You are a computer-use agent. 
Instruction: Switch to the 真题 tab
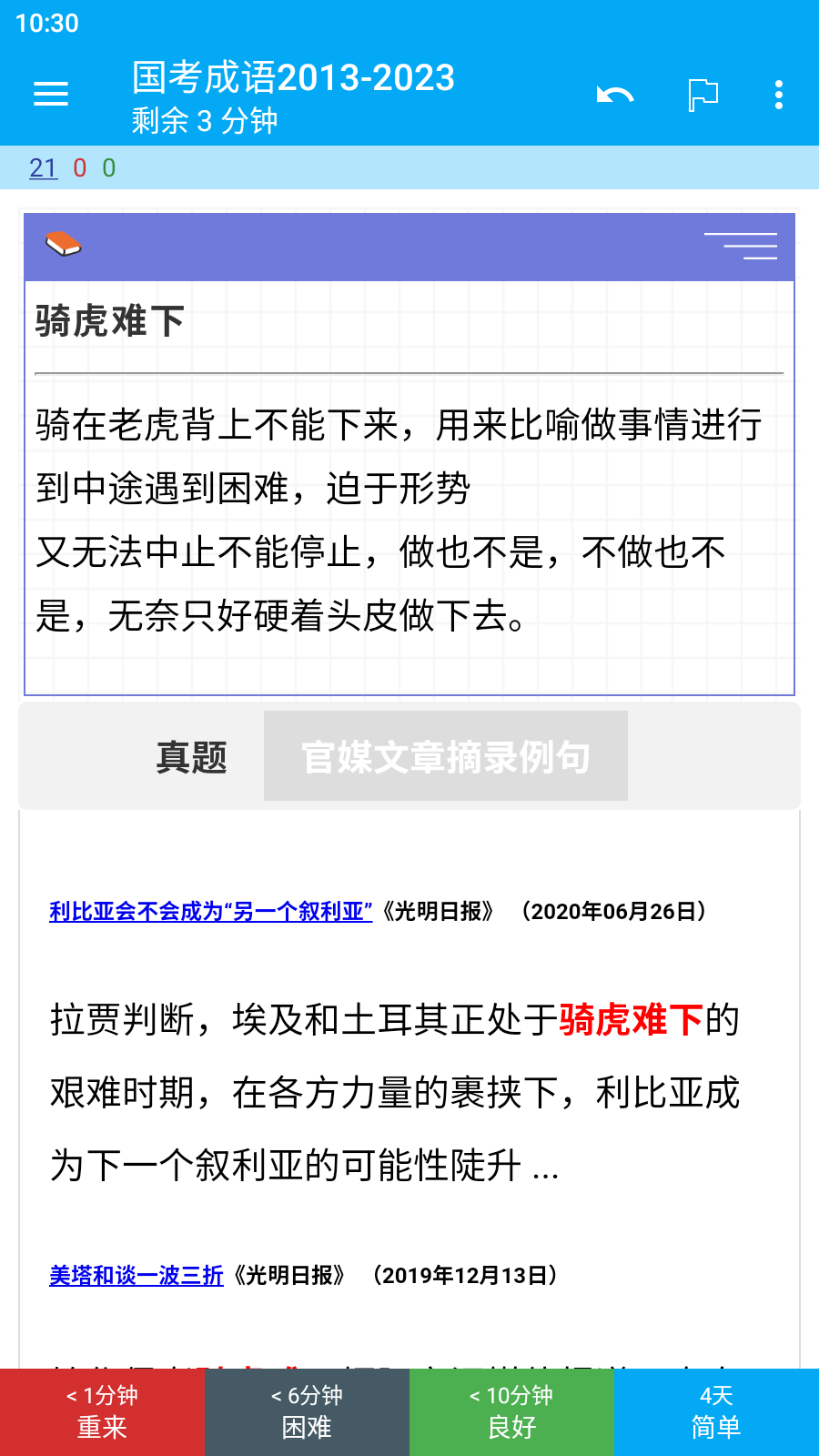click(191, 756)
